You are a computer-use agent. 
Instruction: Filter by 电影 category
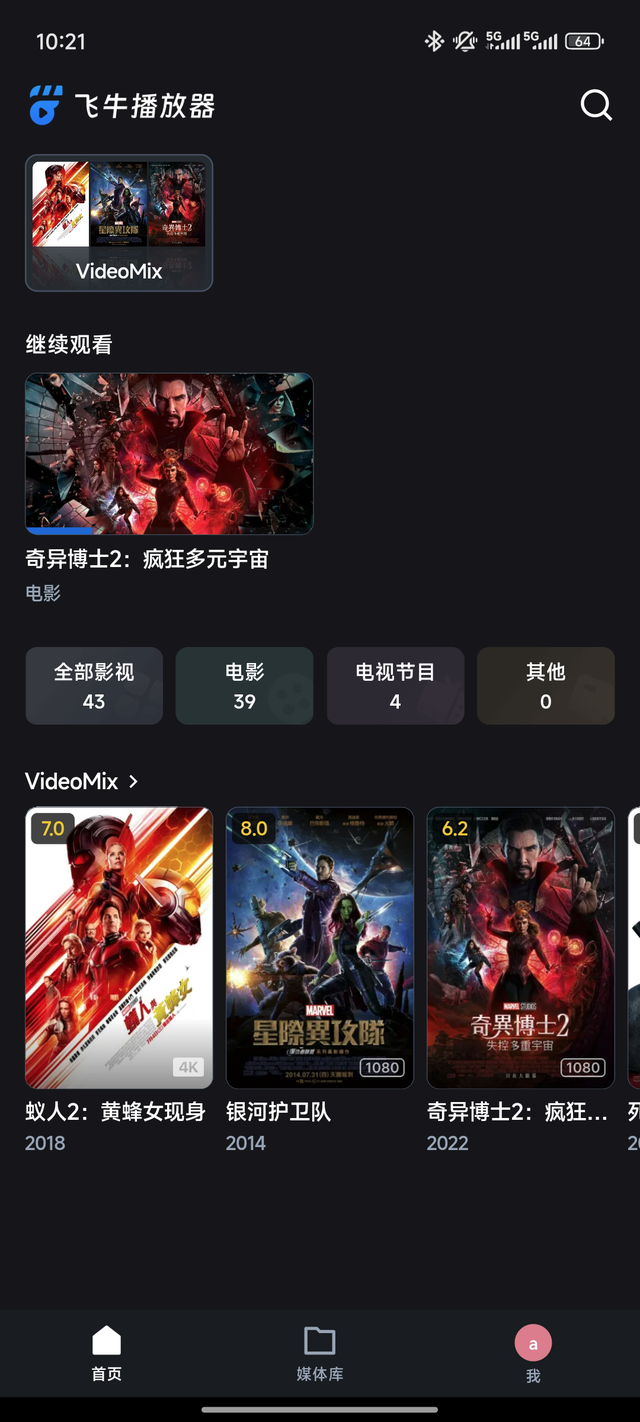(245, 686)
